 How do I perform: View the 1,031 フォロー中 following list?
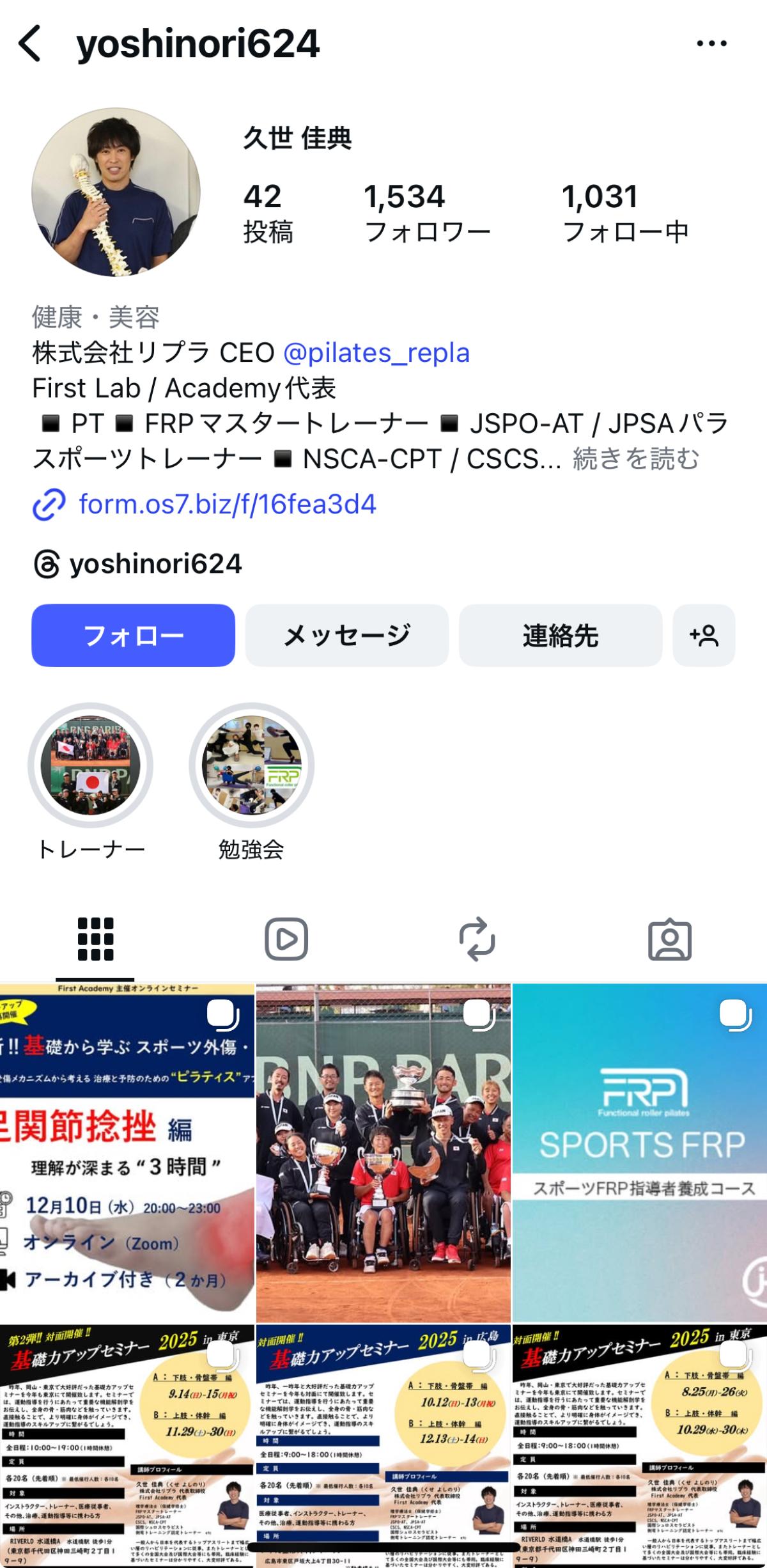pos(624,212)
